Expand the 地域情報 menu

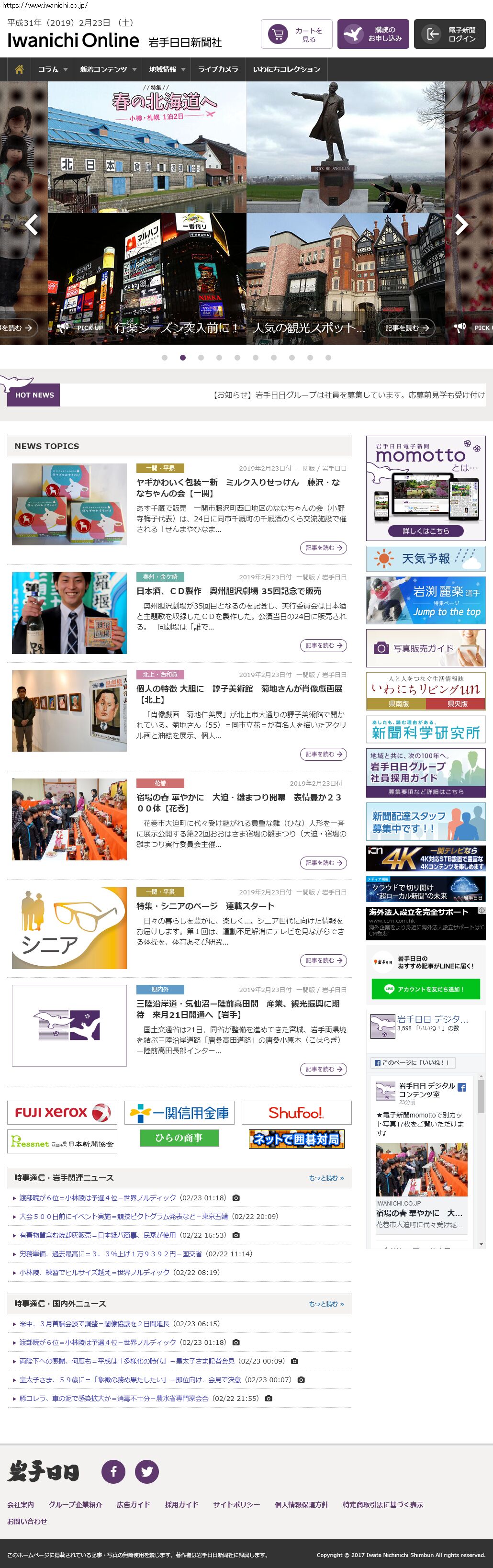tap(166, 69)
